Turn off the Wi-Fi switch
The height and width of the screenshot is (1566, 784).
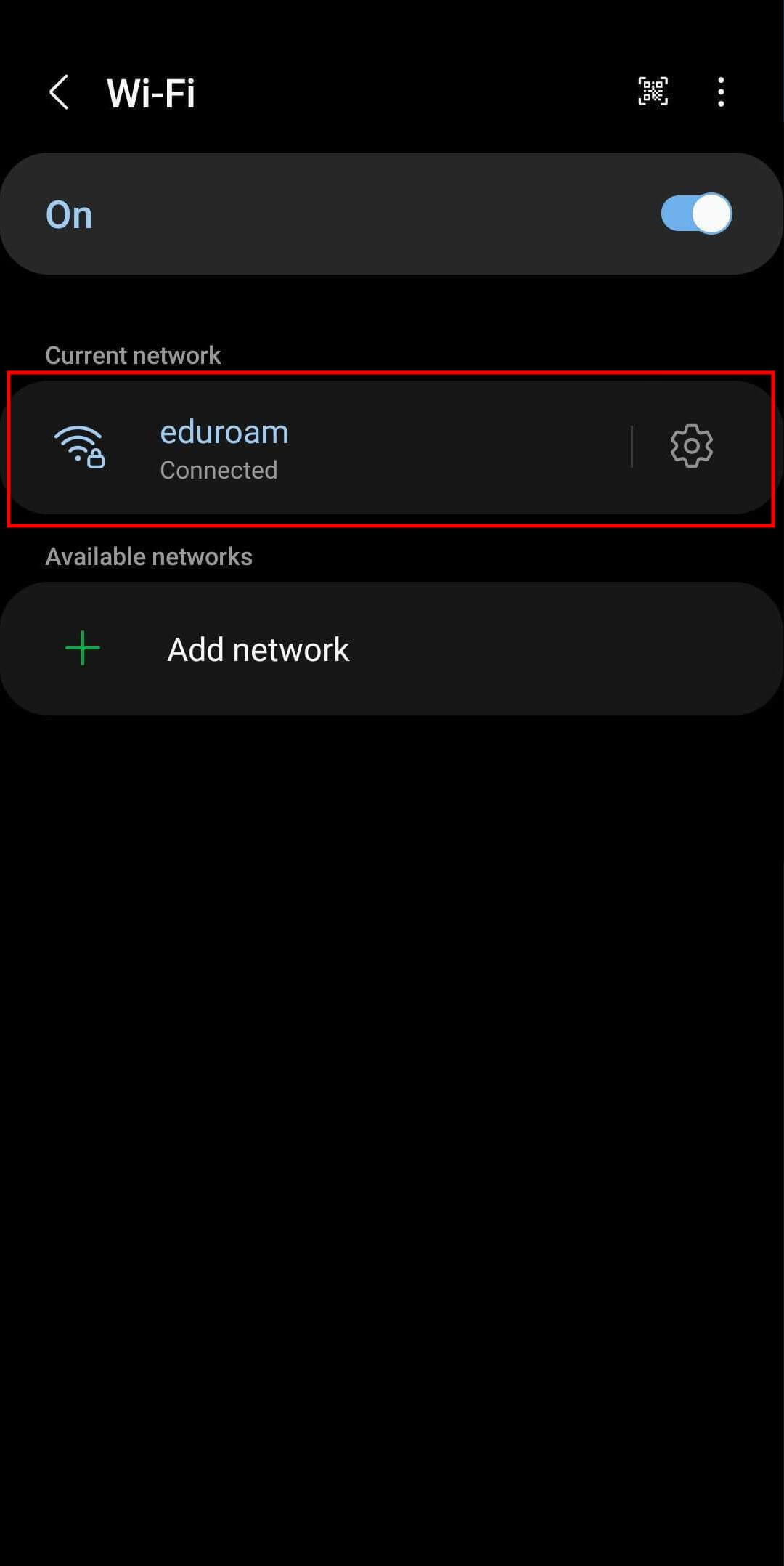tap(695, 214)
